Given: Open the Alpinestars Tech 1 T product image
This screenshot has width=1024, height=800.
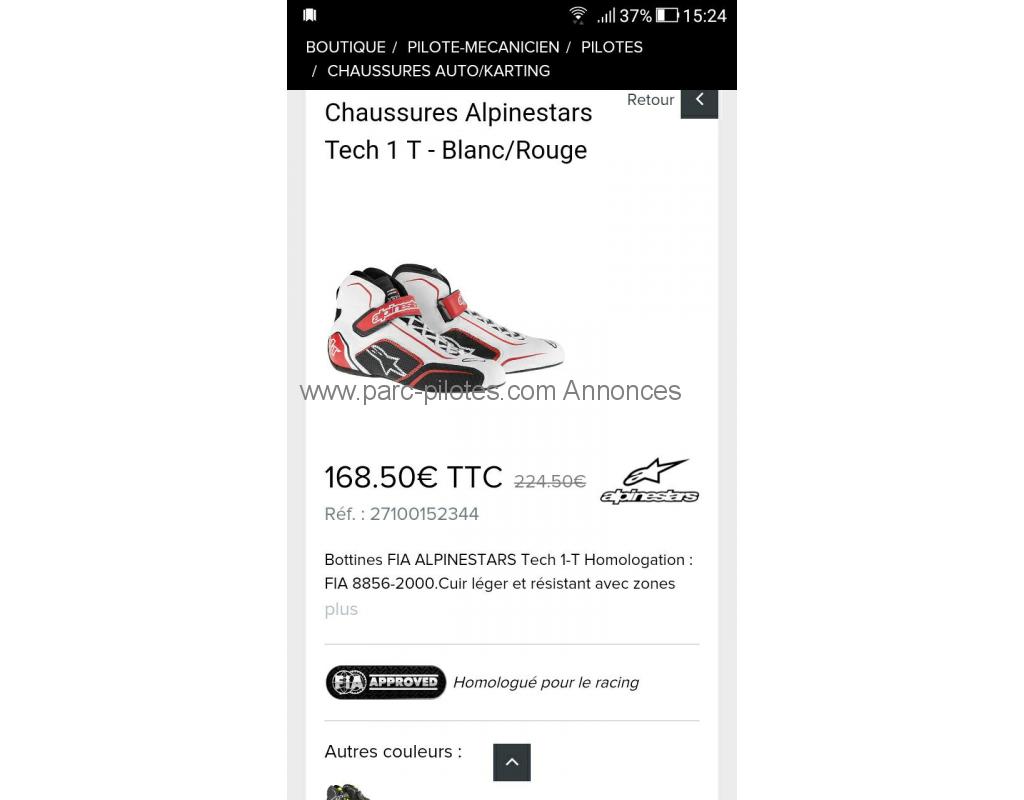Looking at the screenshot, I should tap(445, 325).
